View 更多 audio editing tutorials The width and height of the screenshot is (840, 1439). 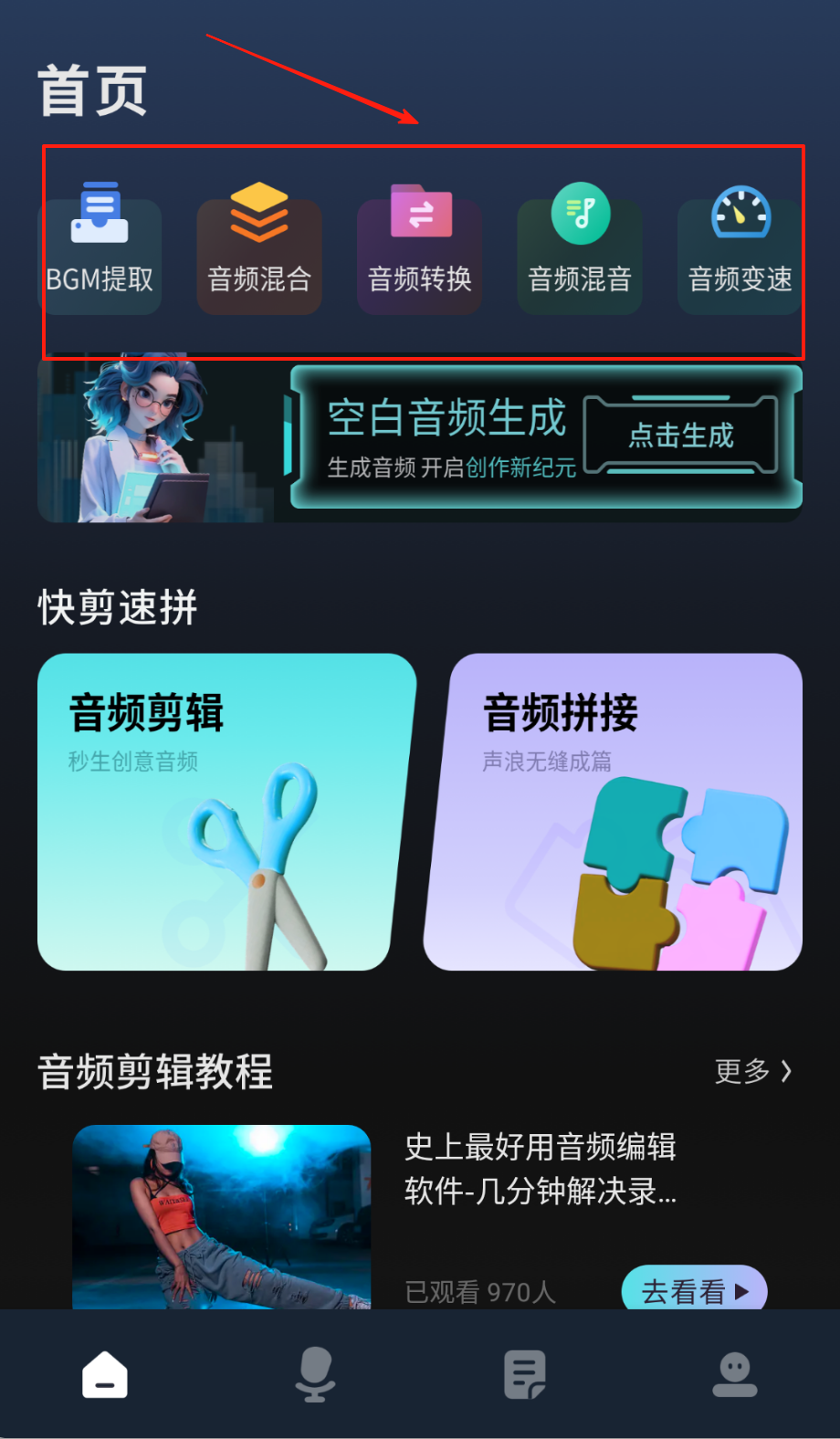[752, 1071]
